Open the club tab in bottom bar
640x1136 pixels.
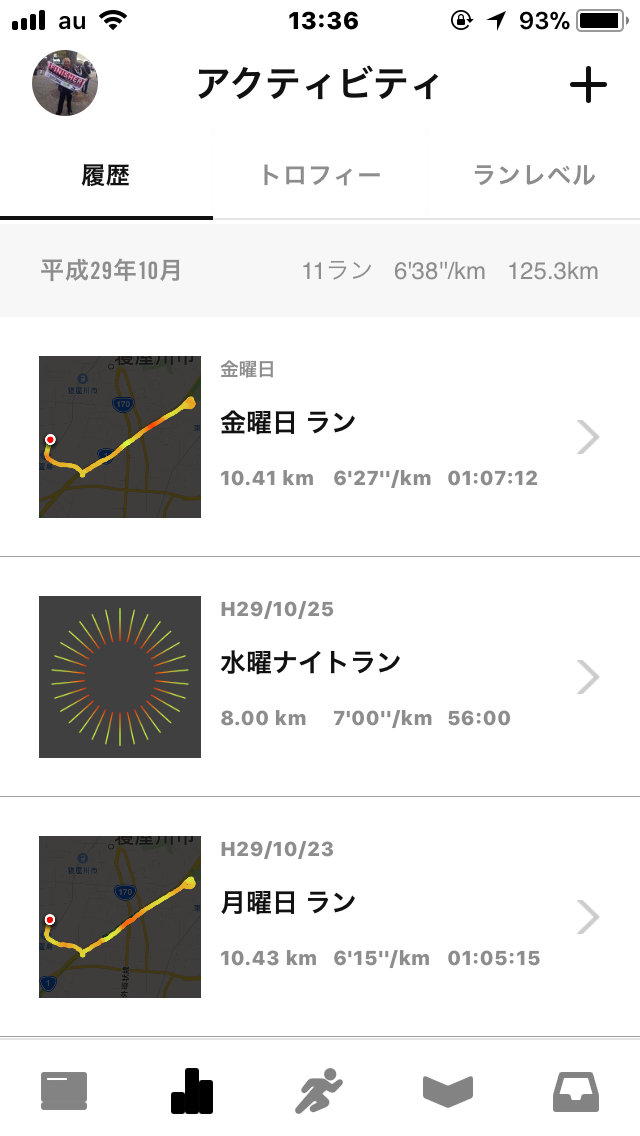tap(447, 1091)
